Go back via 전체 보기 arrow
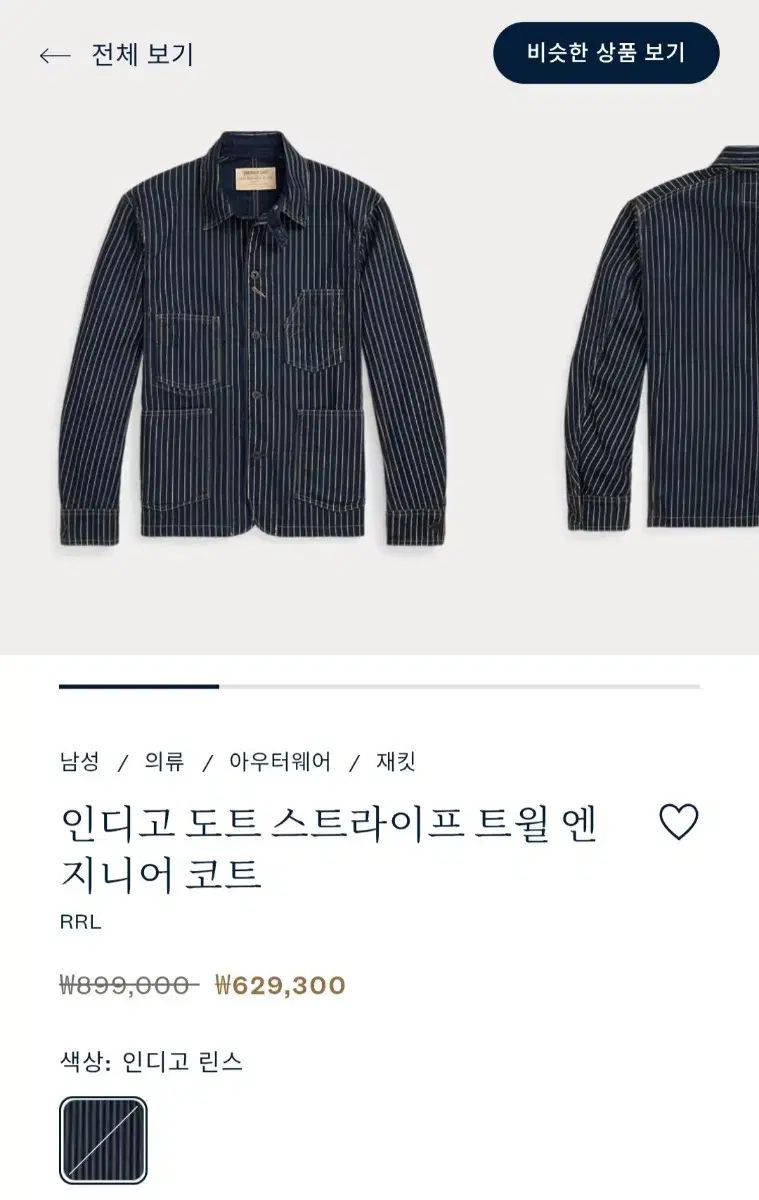The width and height of the screenshot is (759, 1200). (x=55, y=55)
